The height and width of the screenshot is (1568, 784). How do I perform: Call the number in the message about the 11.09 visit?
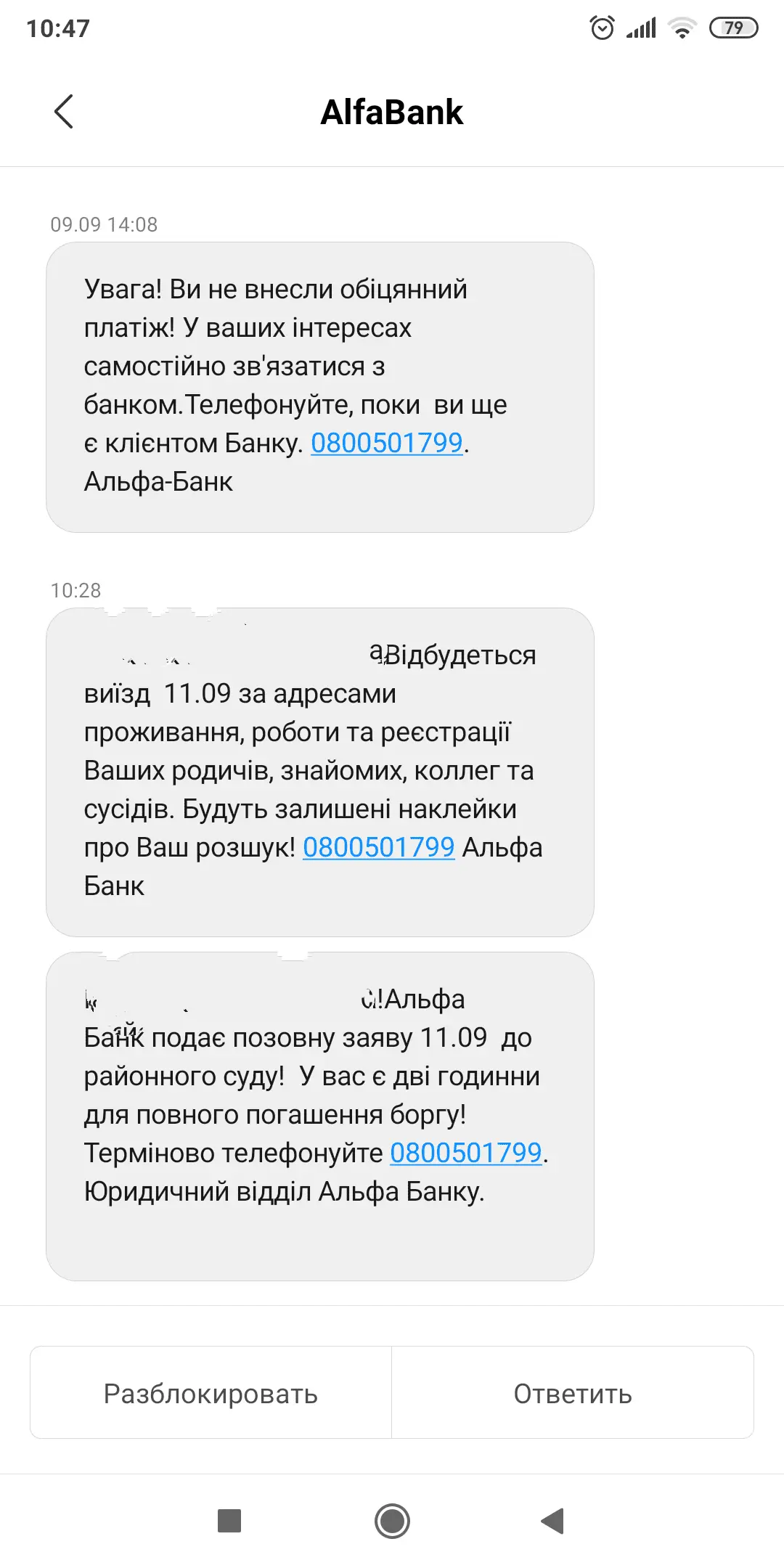click(378, 847)
